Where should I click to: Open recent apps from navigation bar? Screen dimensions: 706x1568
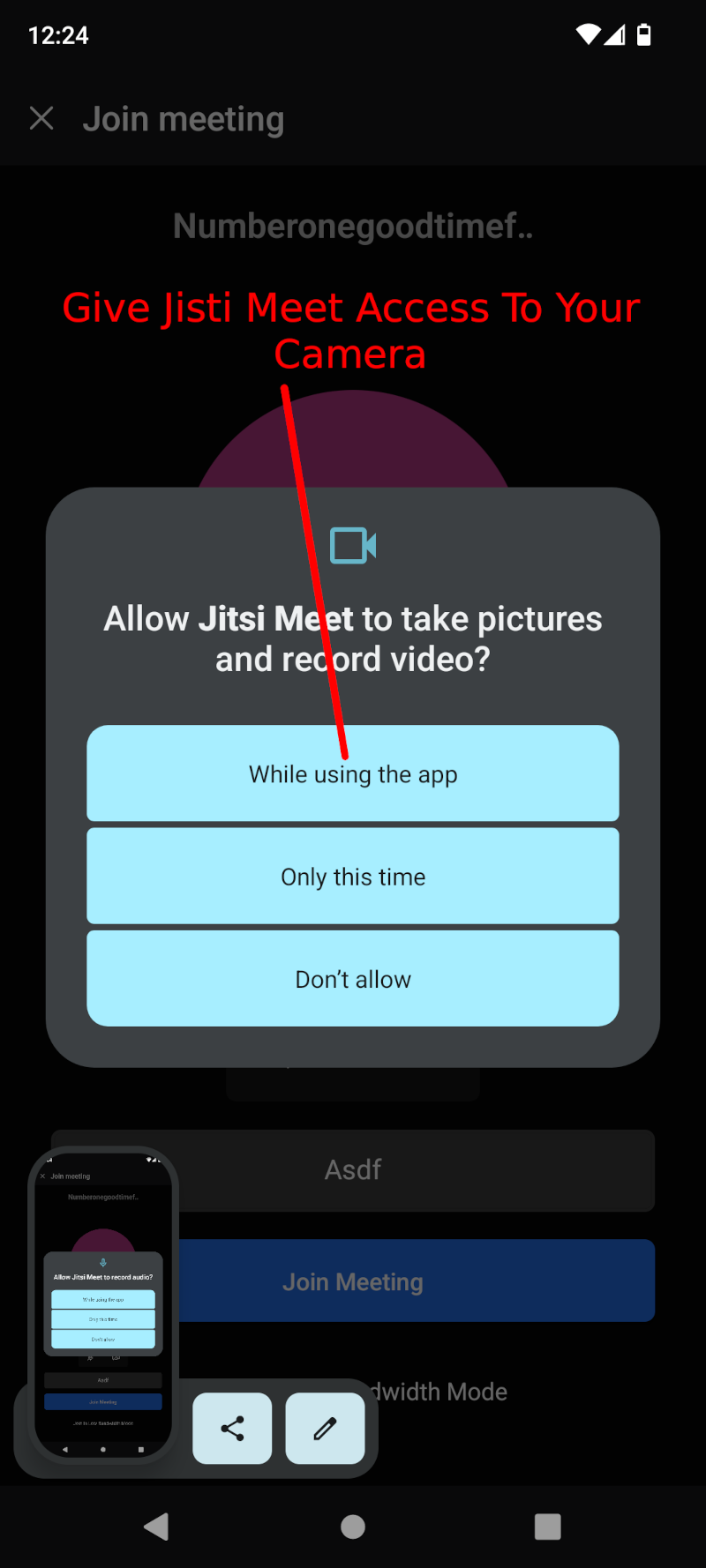[x=547, y=1527]
